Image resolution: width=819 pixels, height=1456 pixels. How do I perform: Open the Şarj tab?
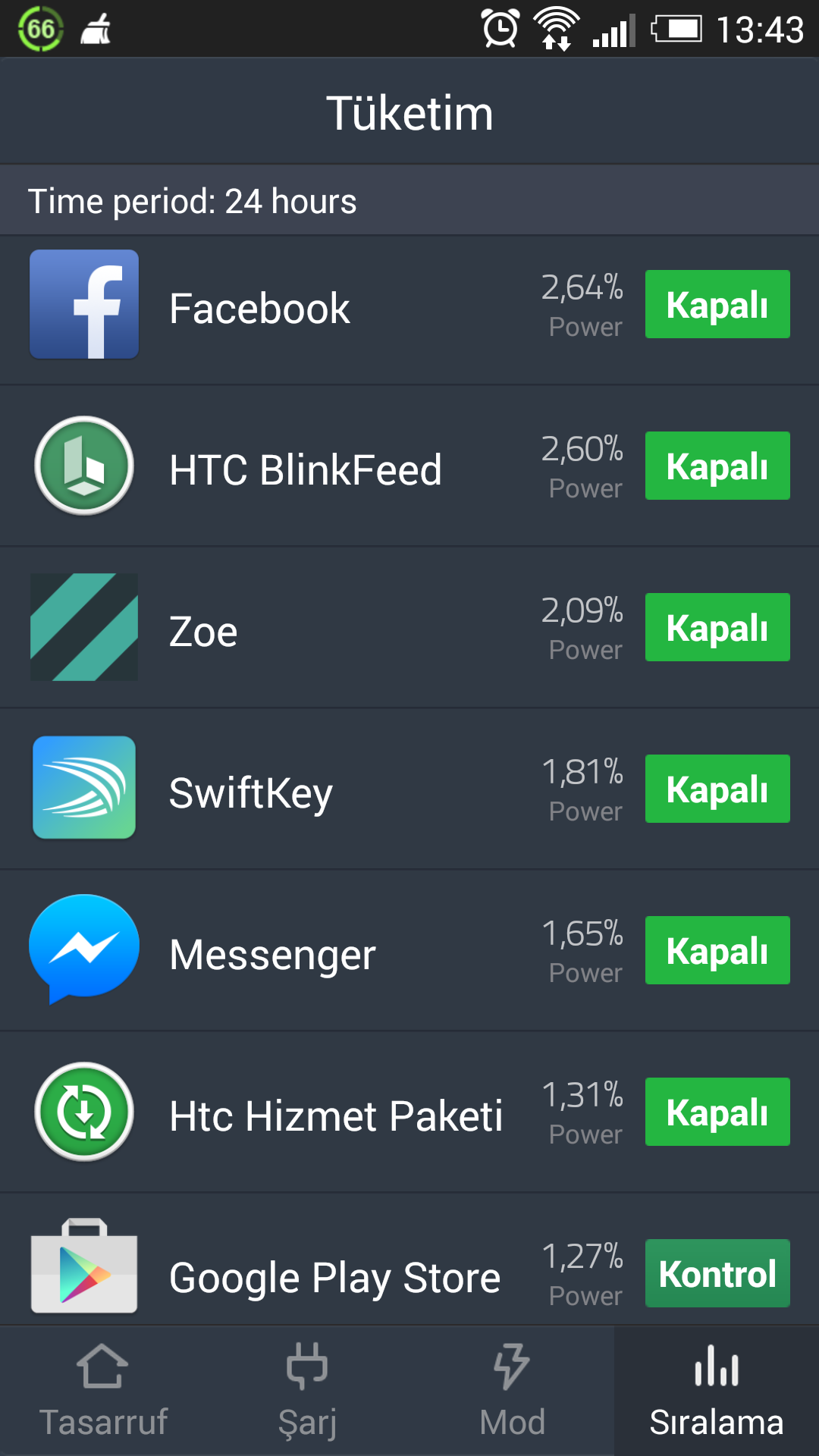pyautogui.click(x=307, y=1391)
